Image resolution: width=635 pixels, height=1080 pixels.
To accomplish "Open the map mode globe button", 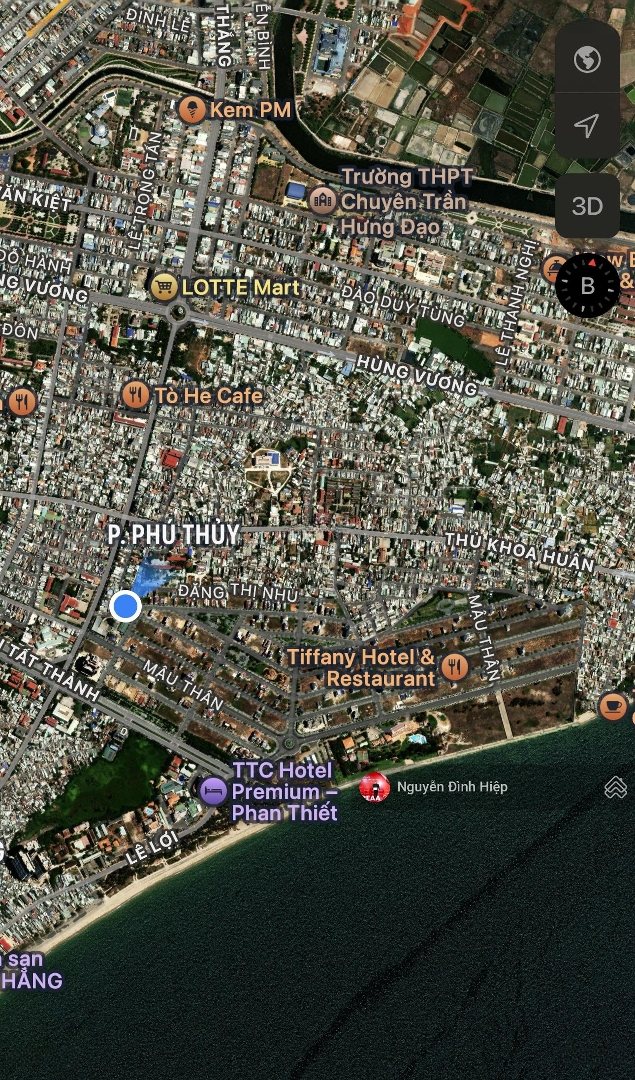I will click(x=587, y=59).
